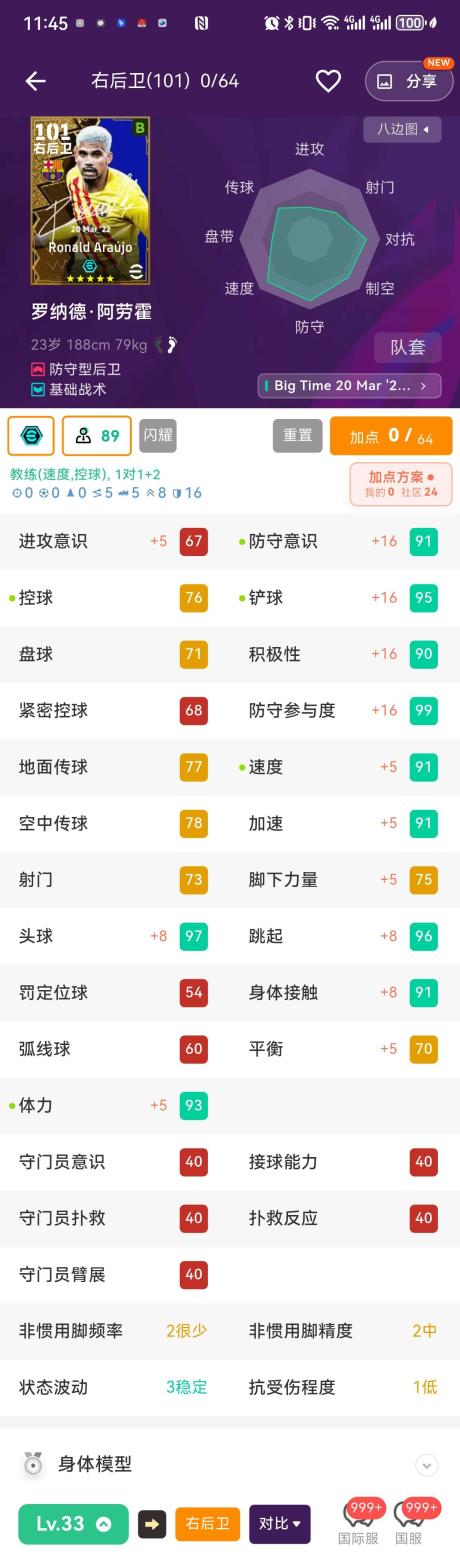The width and height of the screenshot is (460, 1555).
Task: Tap the yellow arrow icon beside Lv.33
Action: (152, 1525)
